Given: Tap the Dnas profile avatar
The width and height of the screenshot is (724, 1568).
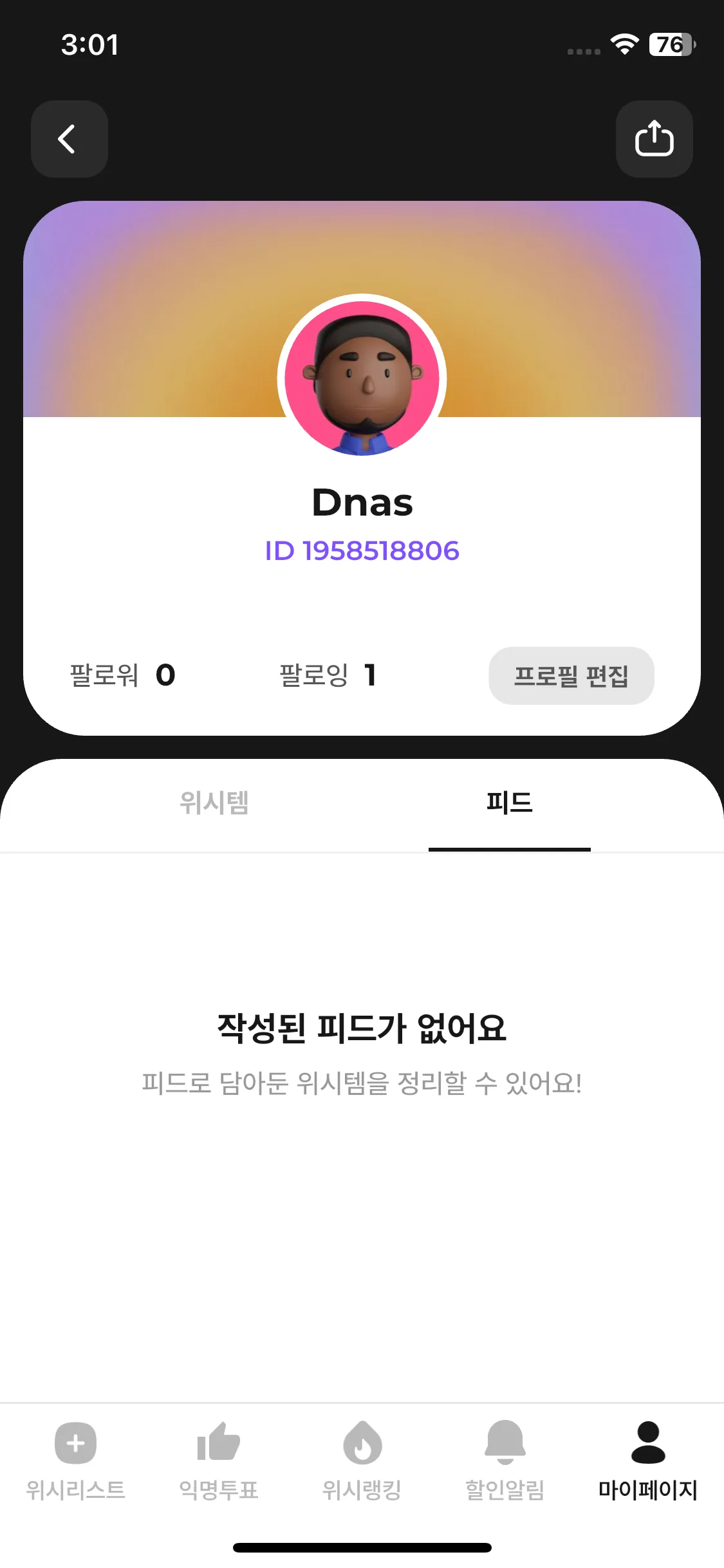Looking at the screenshot, I should pyautogui.click(x=362, y=378).
